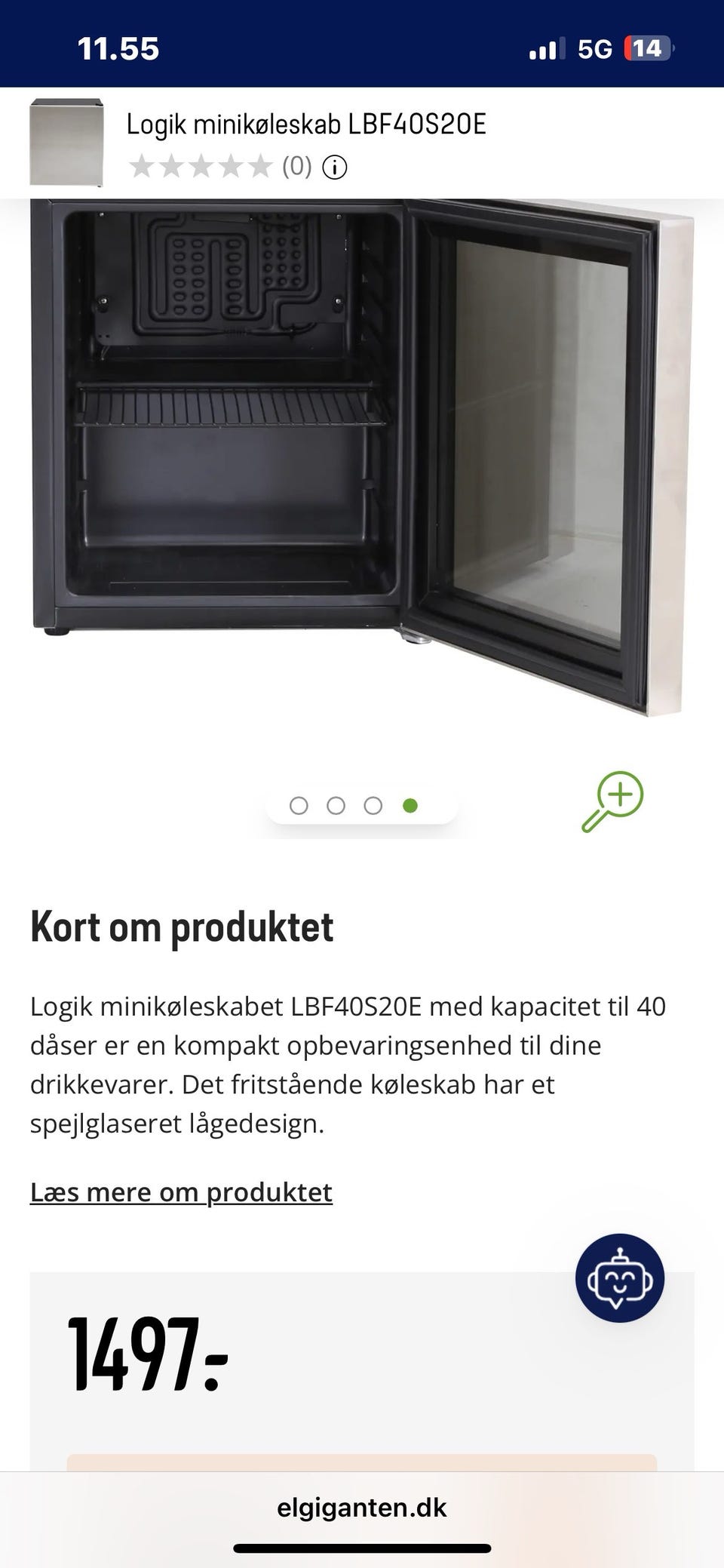Tap the 5G signal indicator
This screenshot has width=724, height=1568.
point(597,49)
